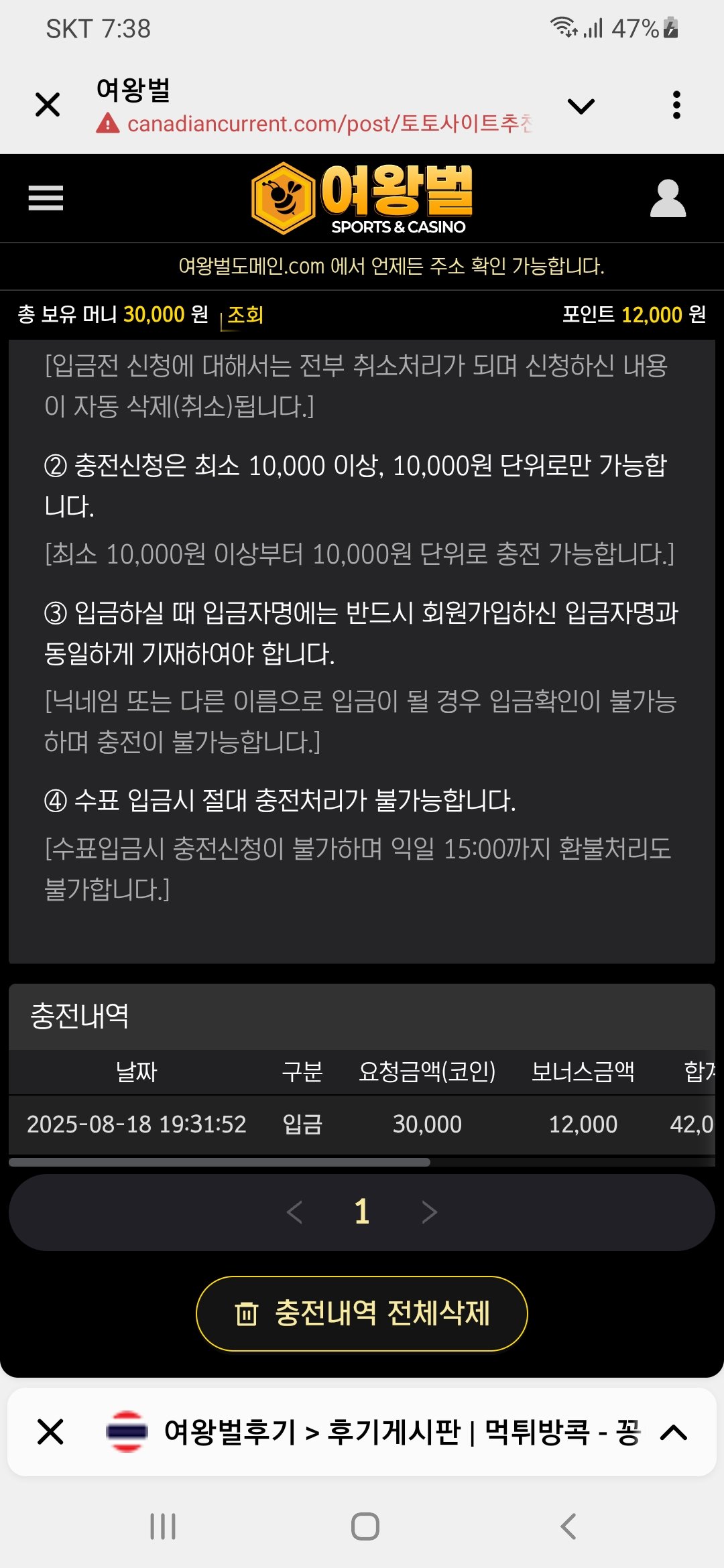This screenshot has width=724, height=1568.
Task: Expand the 여왕벌후기 bottom banner
Action: tap(674, 1433)
